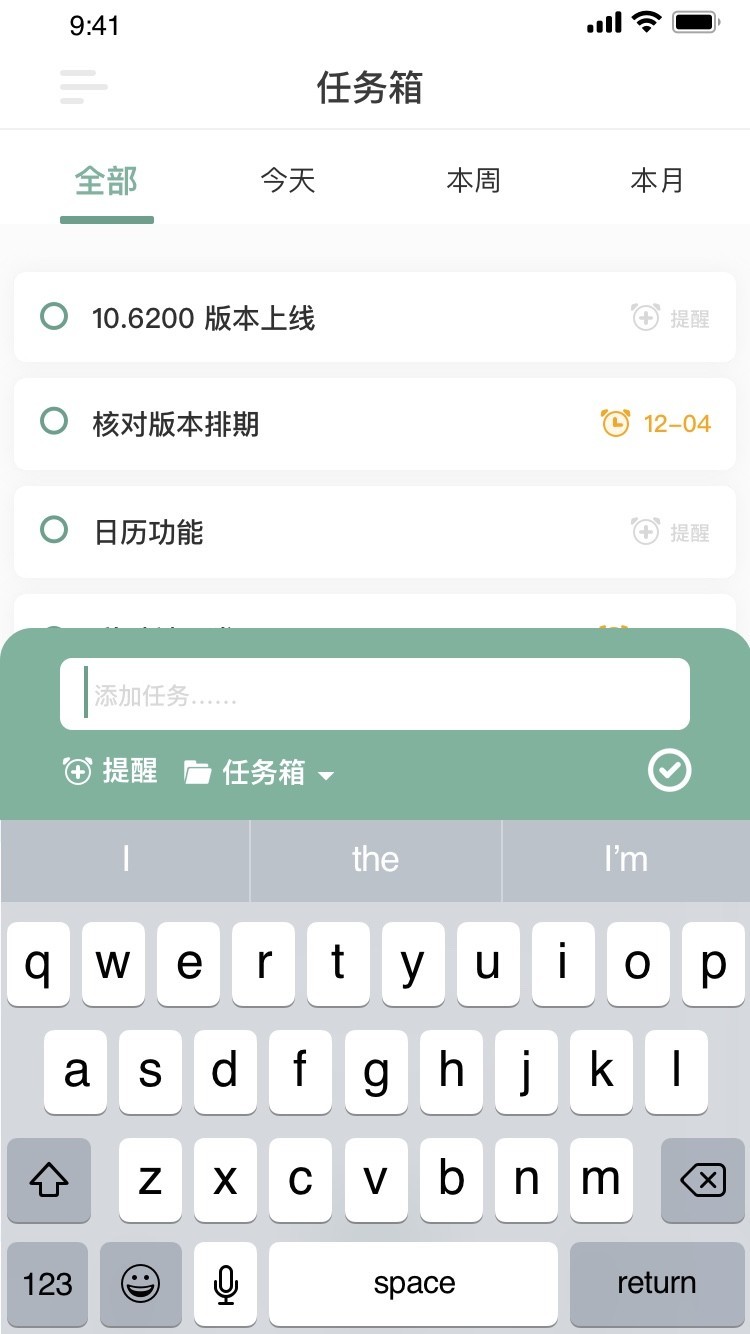Click the orange alarm clock icon next to 12-04
750x1334 pixels.
pos(617,423)
